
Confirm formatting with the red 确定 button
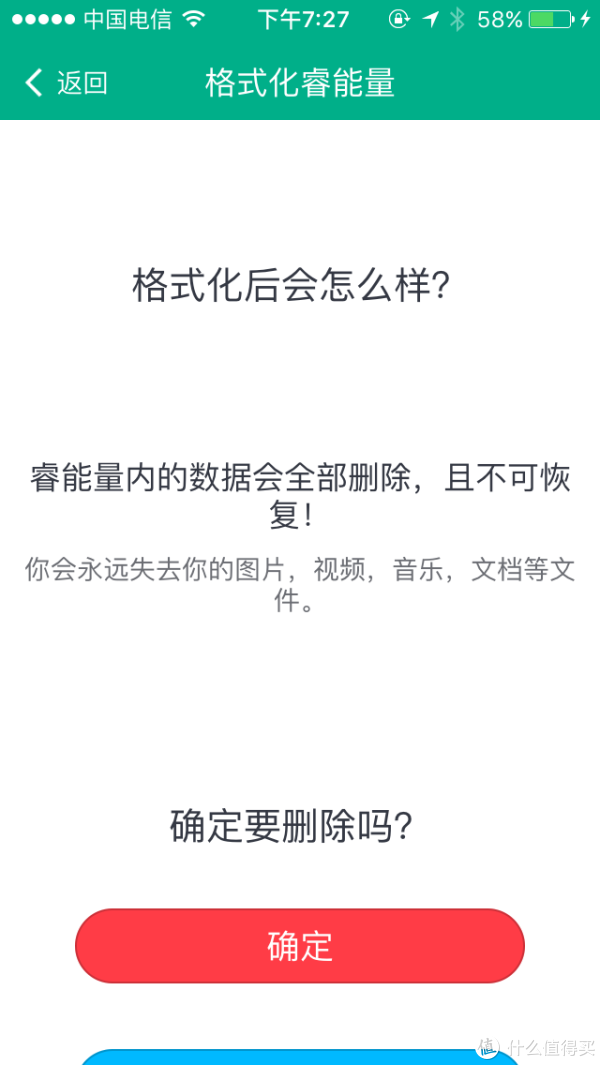[x=300, y=945]
